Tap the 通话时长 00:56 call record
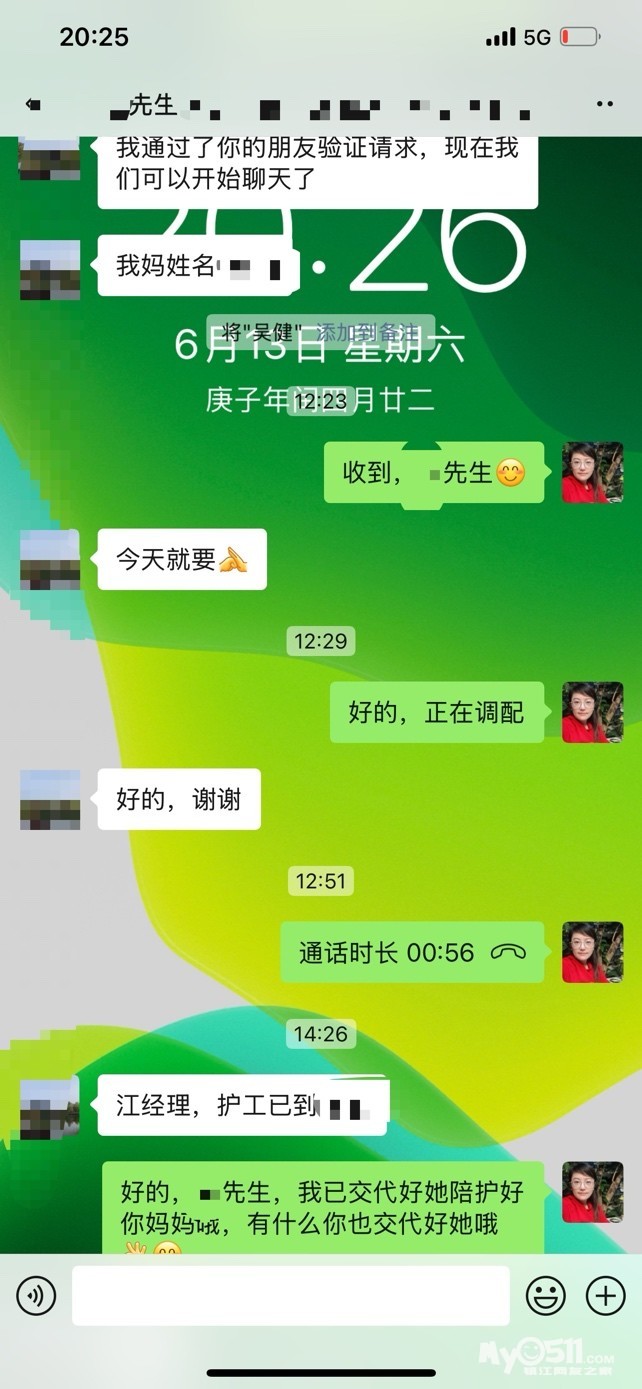Viewport: 642px width, 1389px height. click(x=412, y=953)
